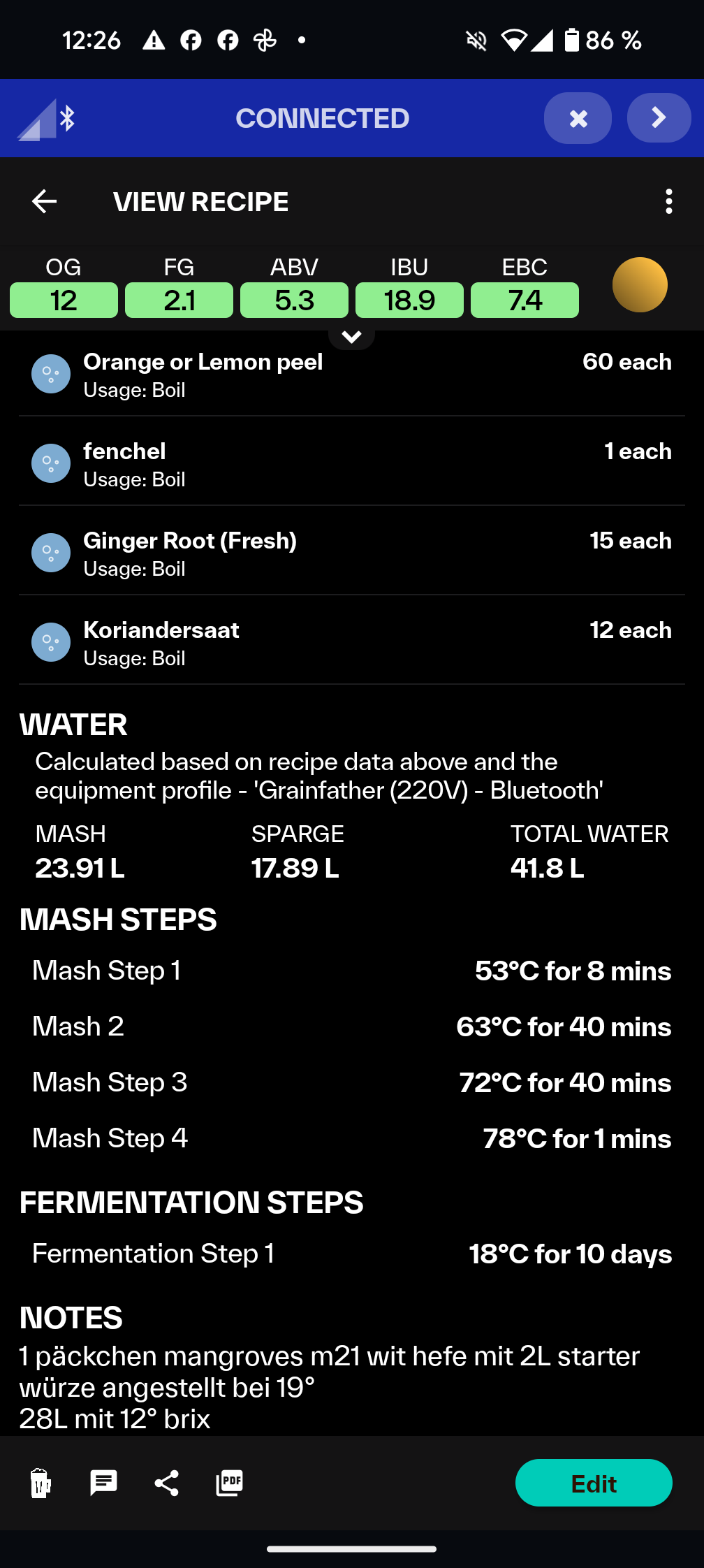Open the Orange or Lemon peel ingredient
This screenshot has height=1568, width=704.
click(x=351, y=375)
